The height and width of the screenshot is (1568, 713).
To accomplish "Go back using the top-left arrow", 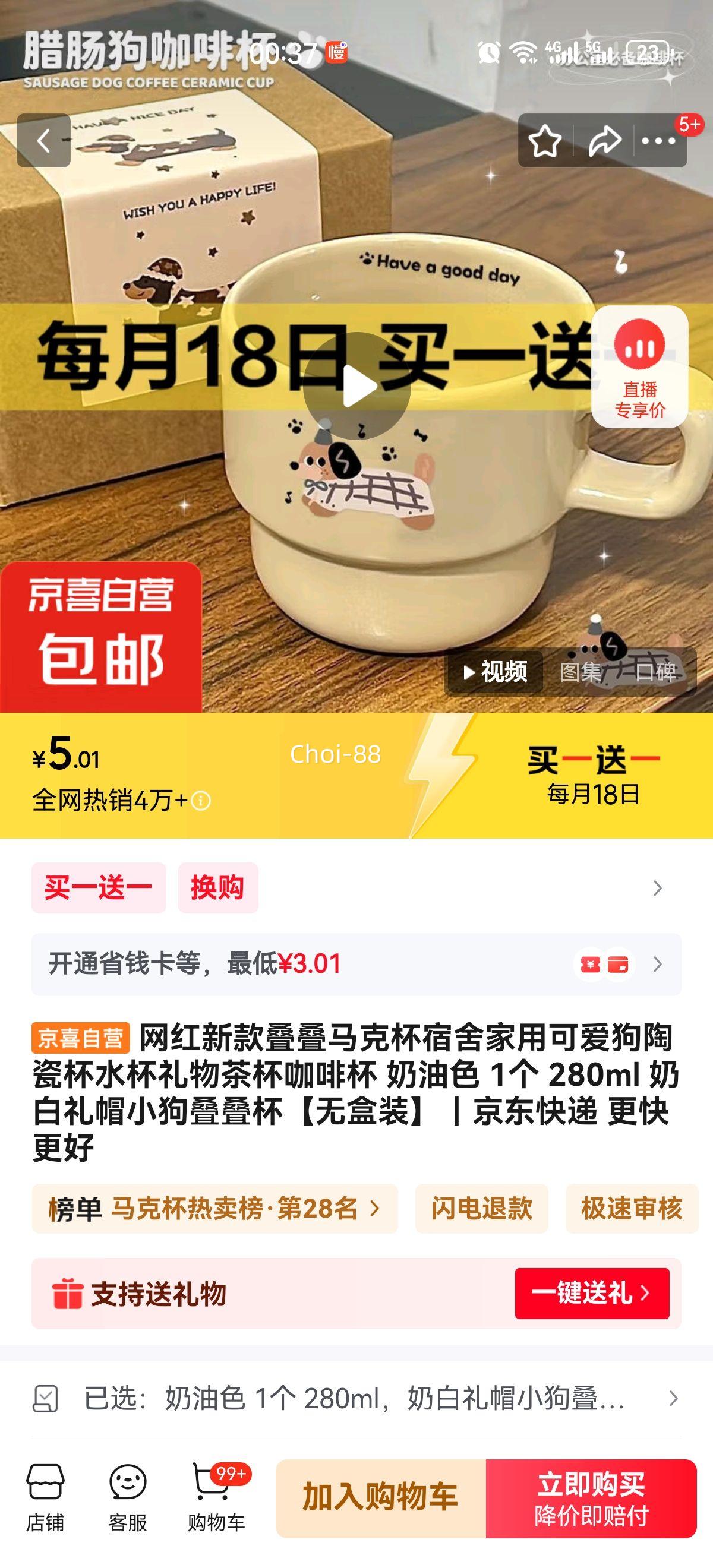I will click(43, 141).
